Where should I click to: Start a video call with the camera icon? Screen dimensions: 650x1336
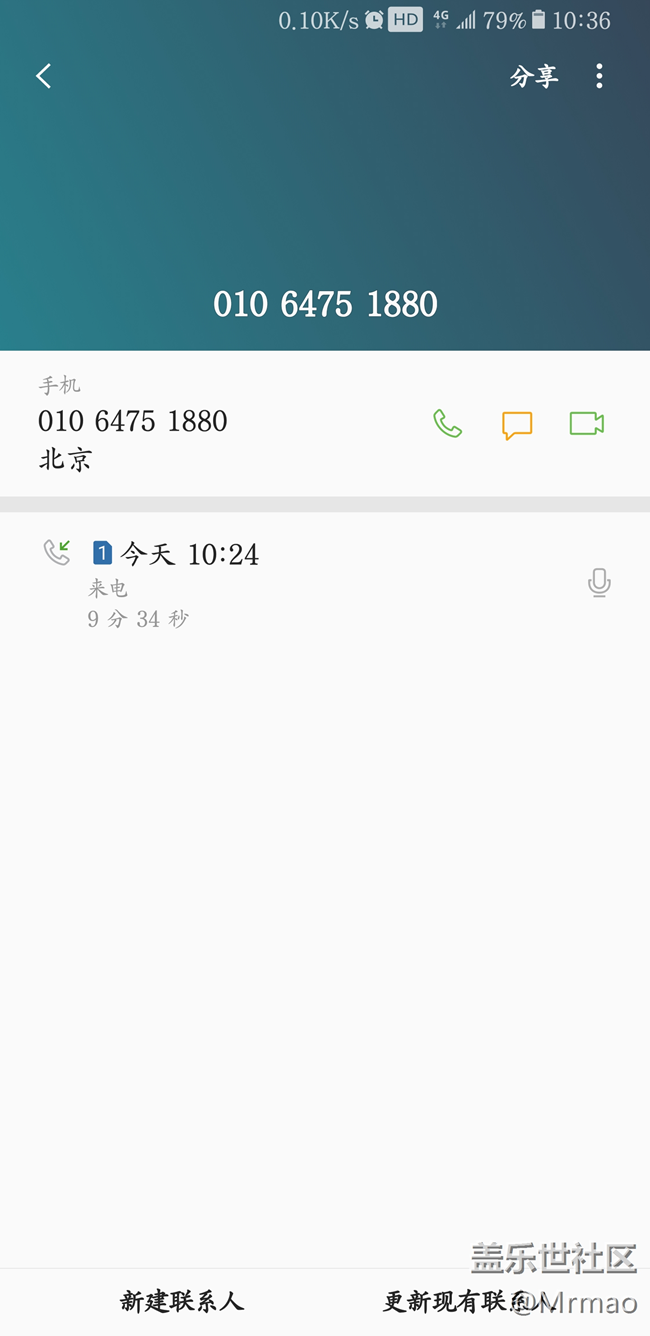[x=587, y=424]
